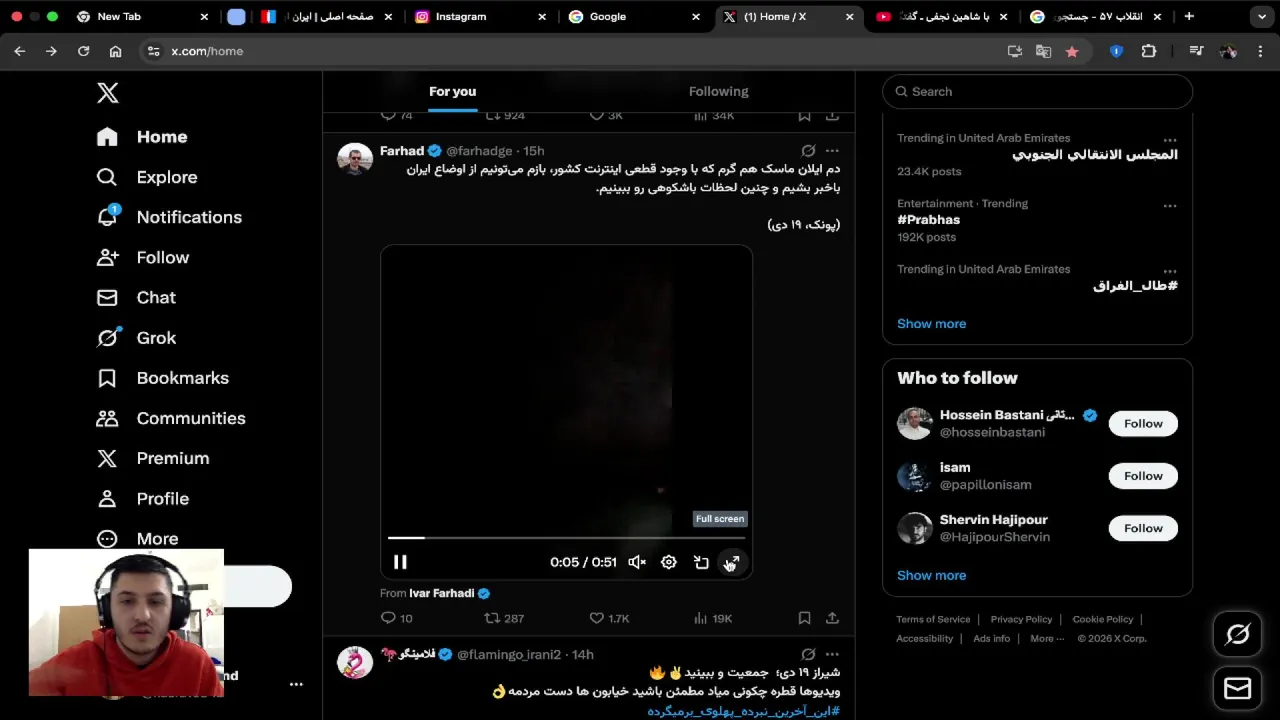The height and width of the screenshot is (720, 1280).
Task: Switch to the Following tab
Action: tap(718, 91)
